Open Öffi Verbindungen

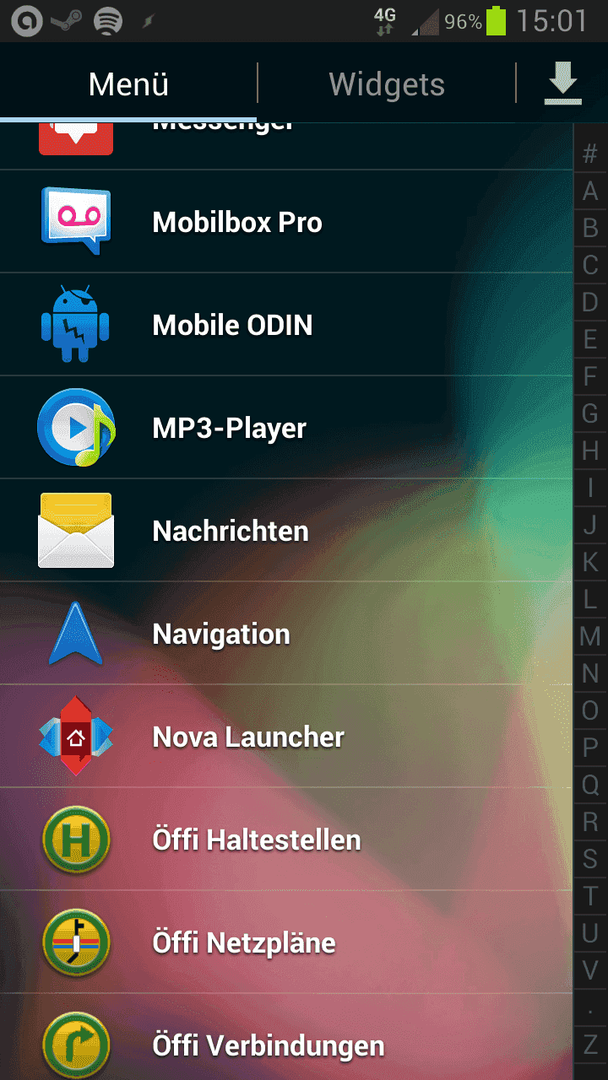(x=286, y=1037)
